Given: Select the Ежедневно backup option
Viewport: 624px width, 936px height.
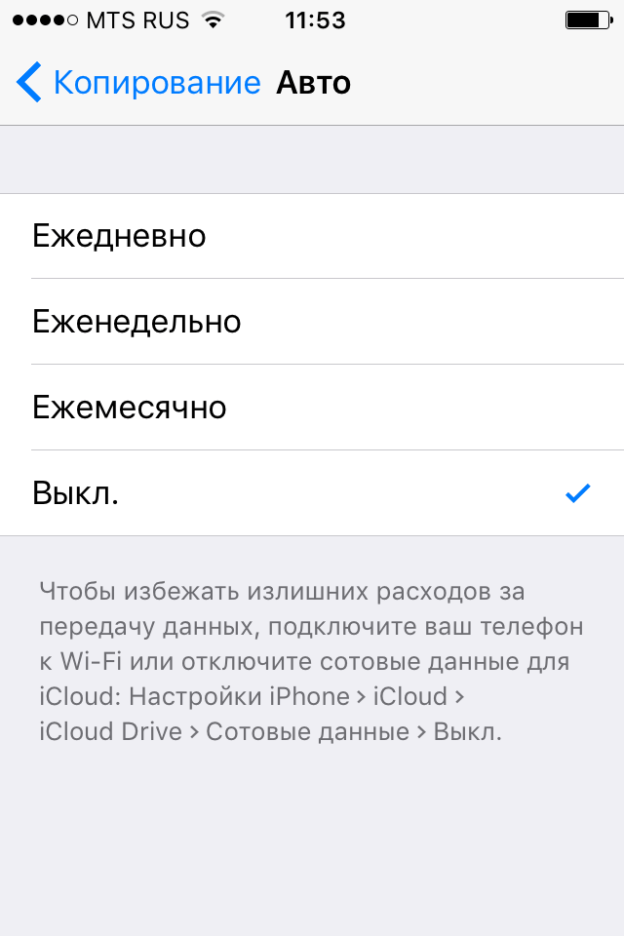Looking at the screenshot, I should (312, 236).
